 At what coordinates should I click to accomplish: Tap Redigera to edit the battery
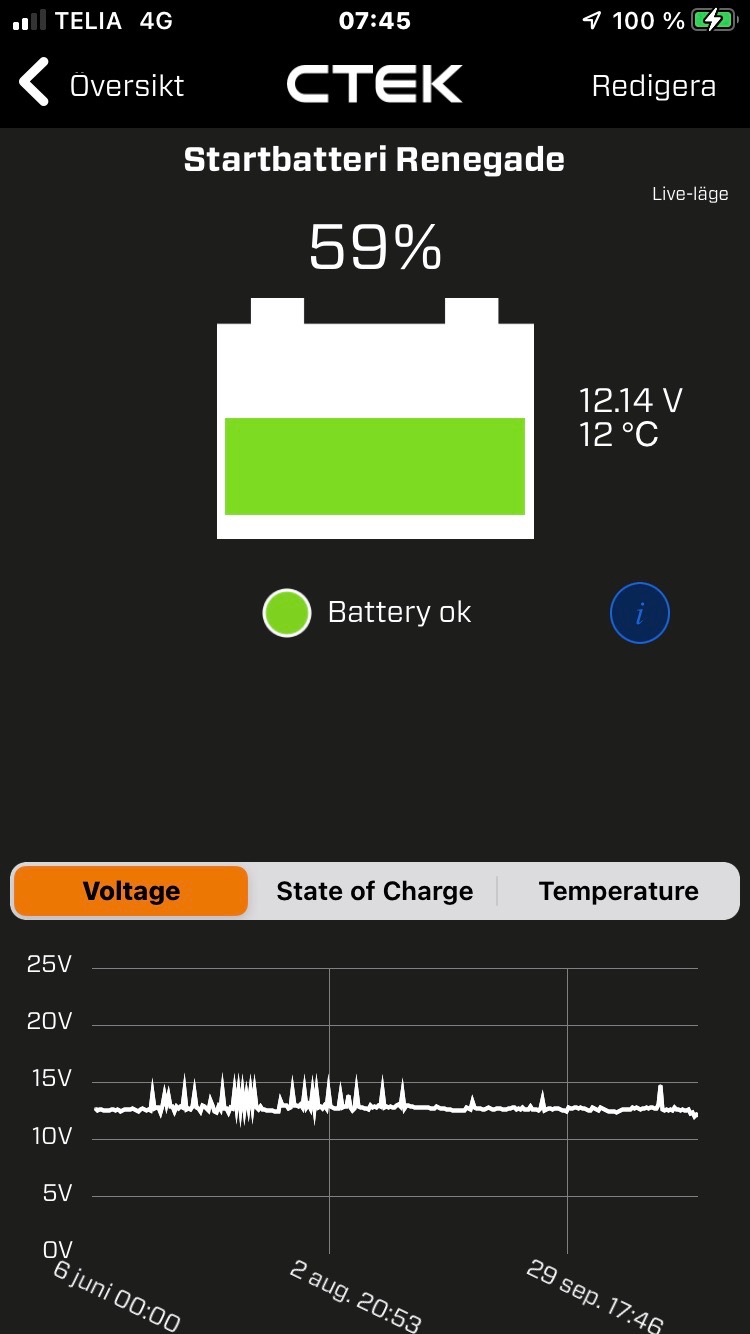tap(654, 86)
